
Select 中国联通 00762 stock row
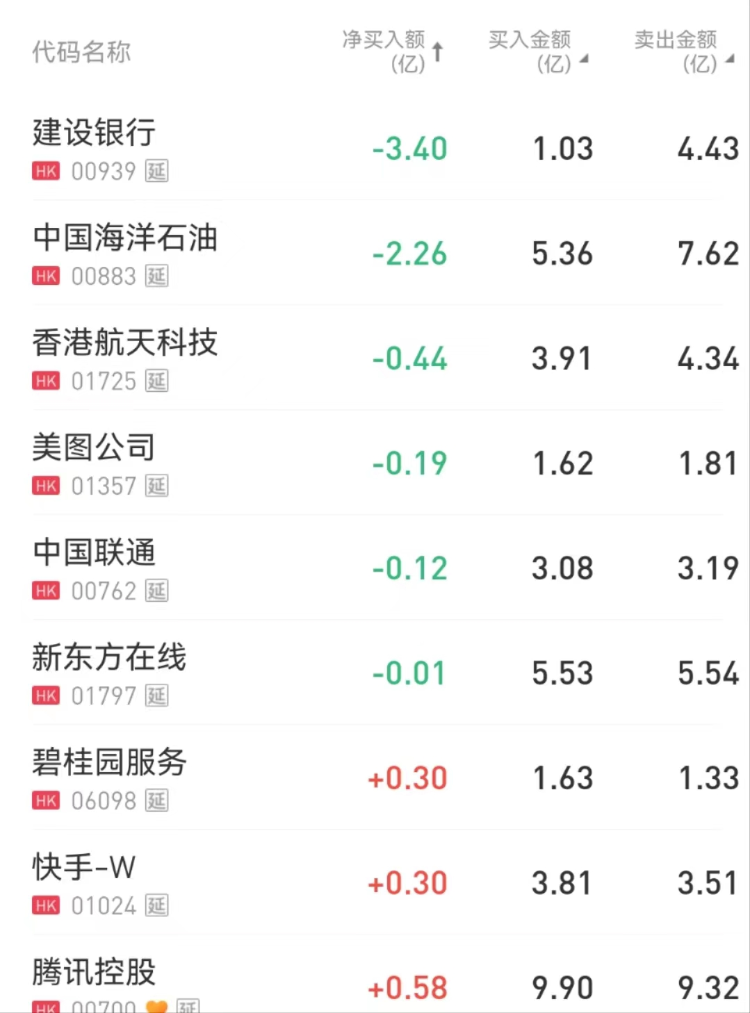375,567
